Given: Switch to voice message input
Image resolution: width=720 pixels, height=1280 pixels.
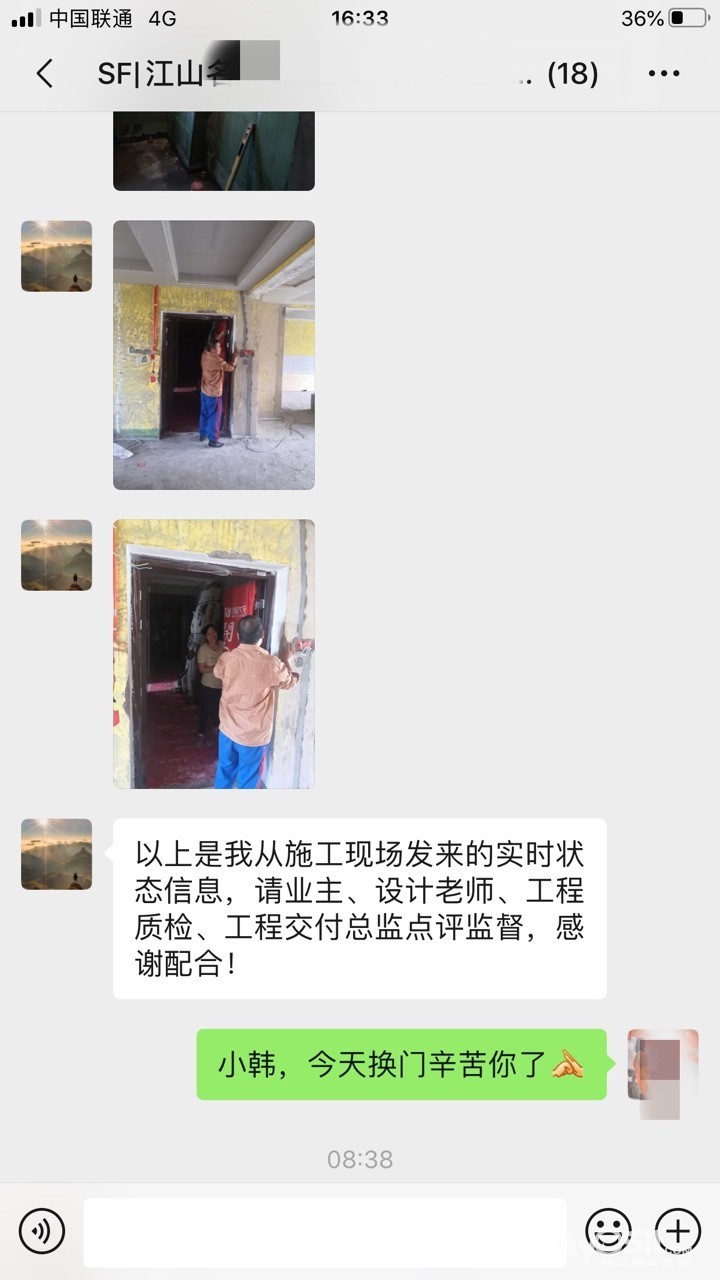Looking at the screenshot, I should pos(41,1231).
